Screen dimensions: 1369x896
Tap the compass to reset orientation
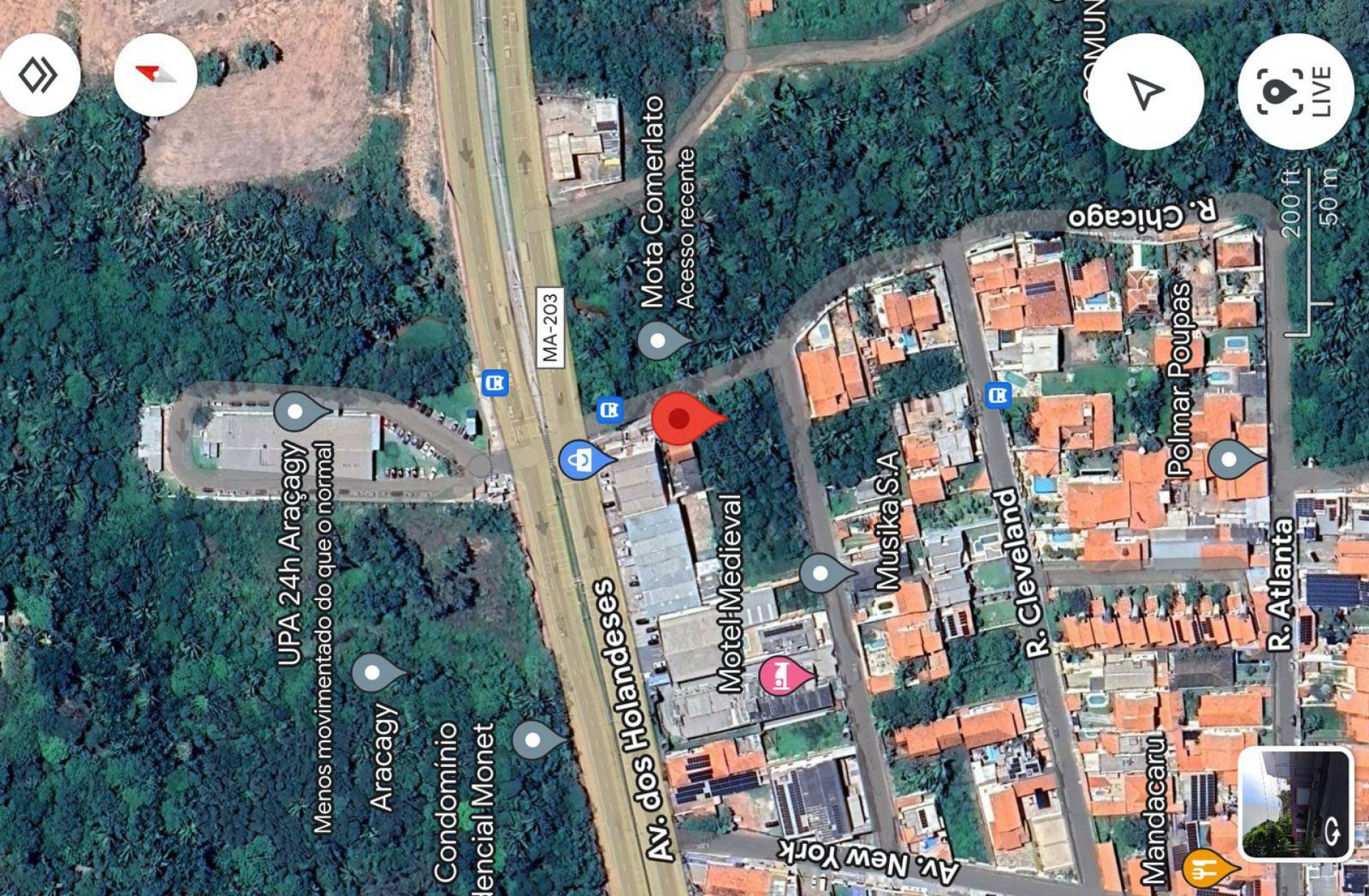pos(155,75)
